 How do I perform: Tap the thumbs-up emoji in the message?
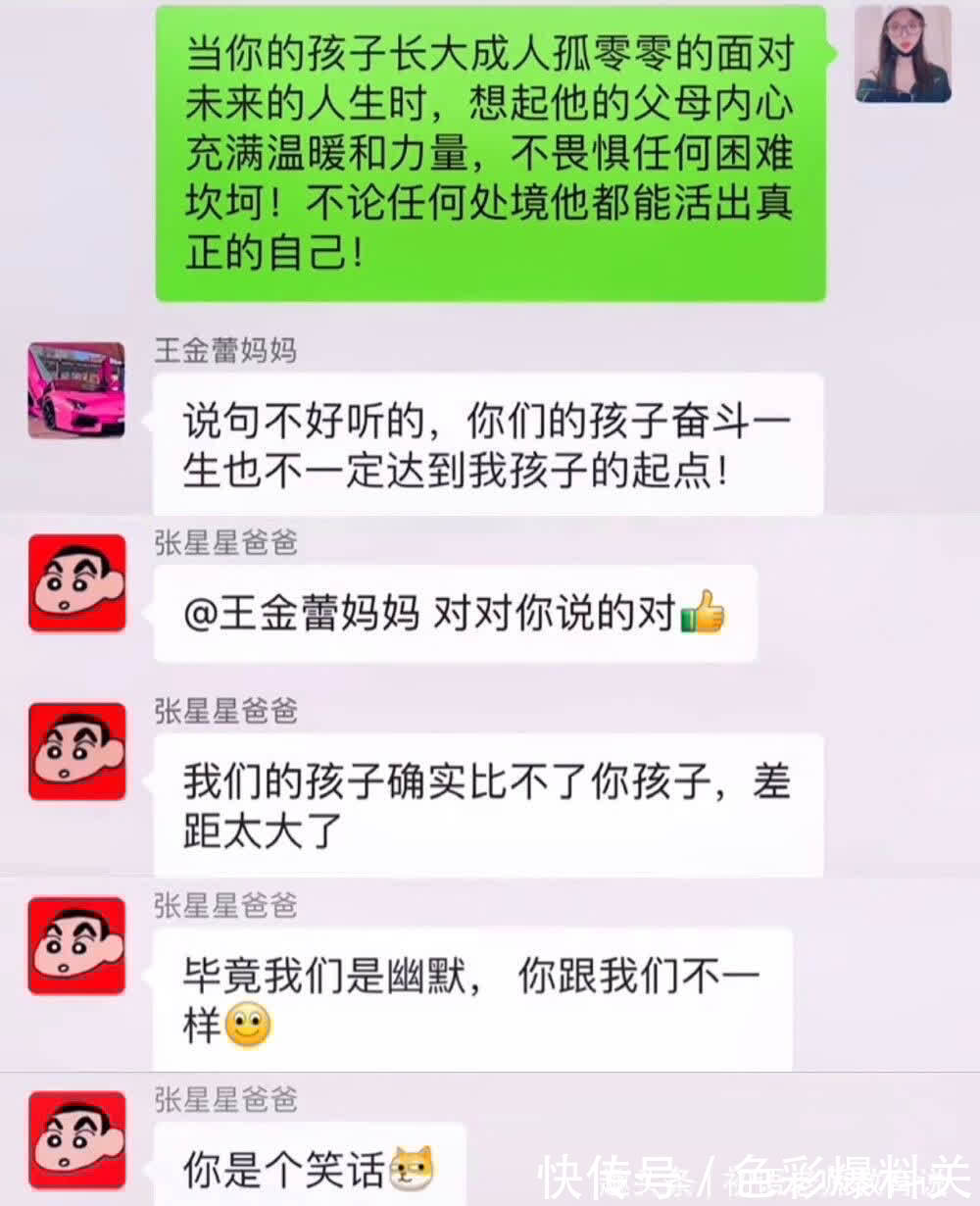pyautogui.click(x=702, y=613)
